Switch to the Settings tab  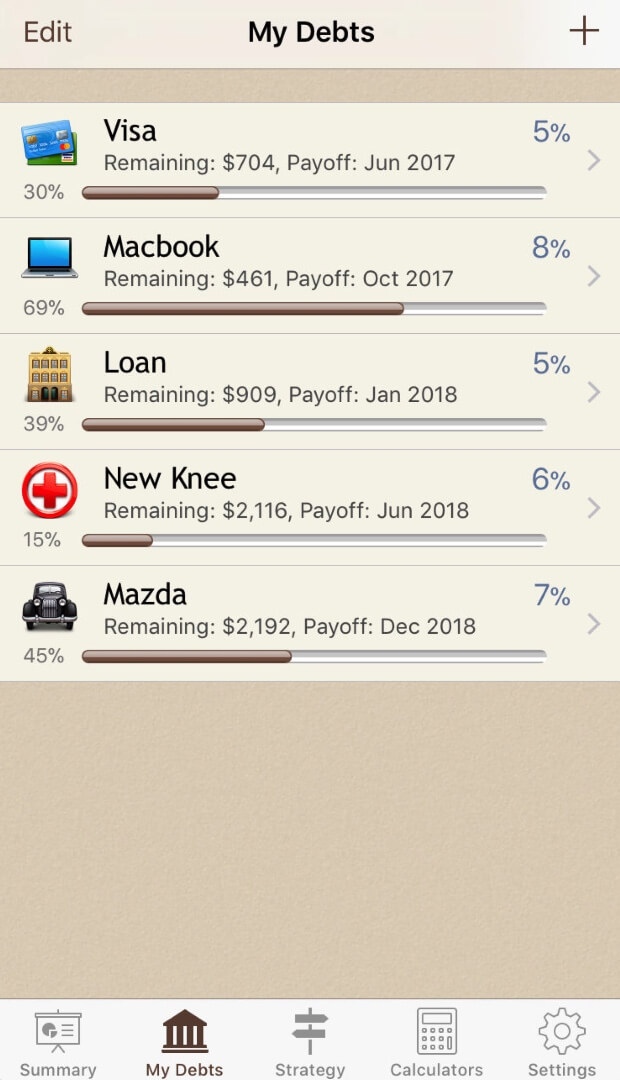coord(561,1041)
